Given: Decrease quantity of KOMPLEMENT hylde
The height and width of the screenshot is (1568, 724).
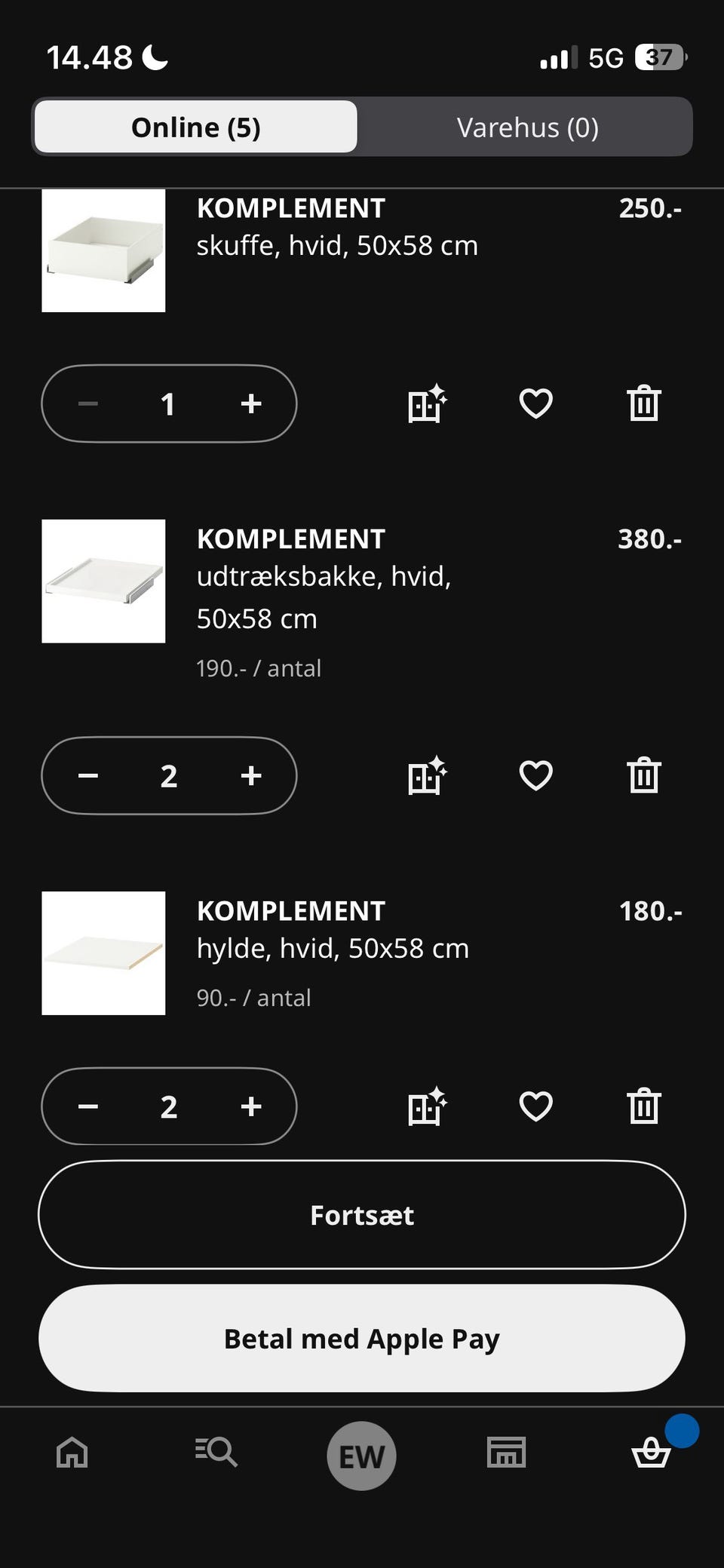Looking at the screenshot, I should pyautogui.click(x=88, y=1106).
